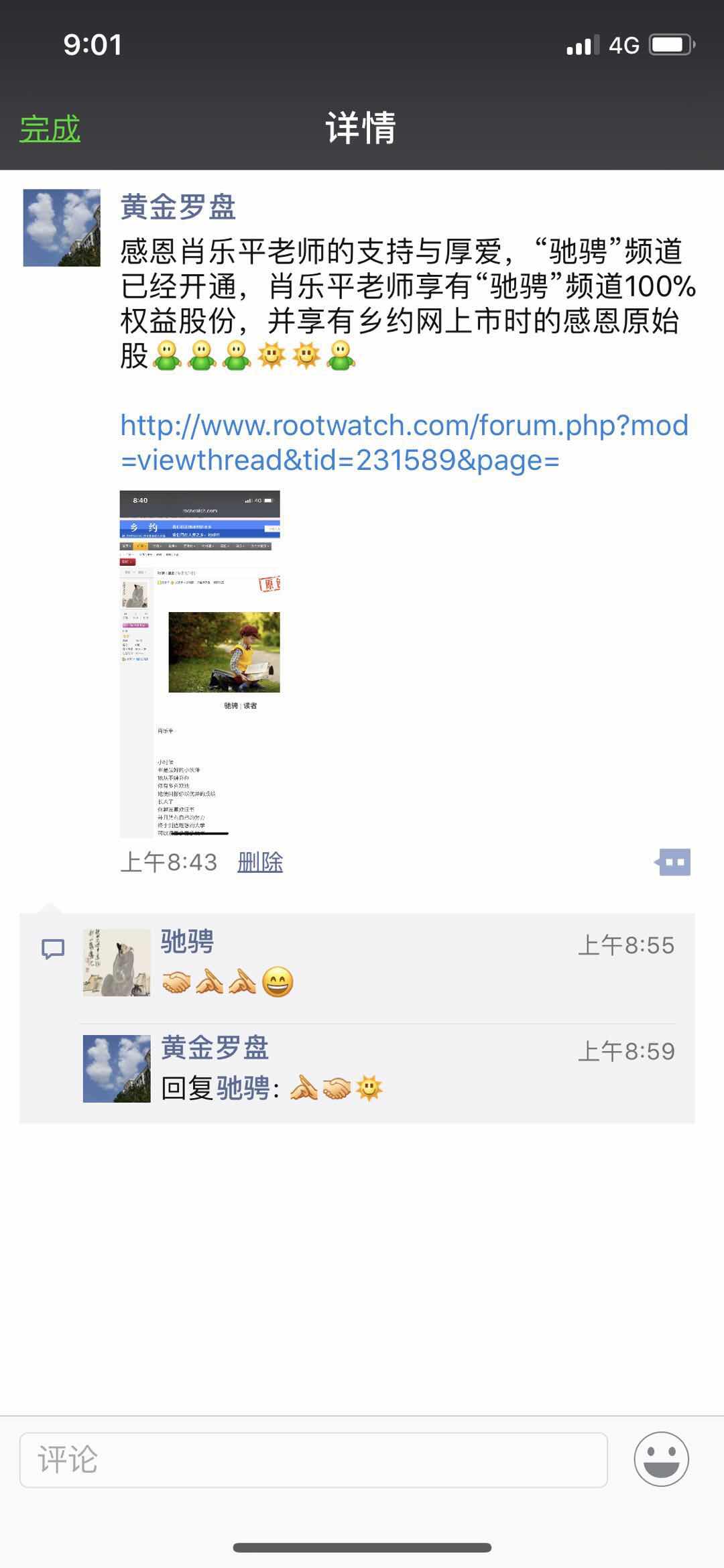Open the rootwatch.com forum link
This screenshot has height=1568, width=724.
[404, 442]
